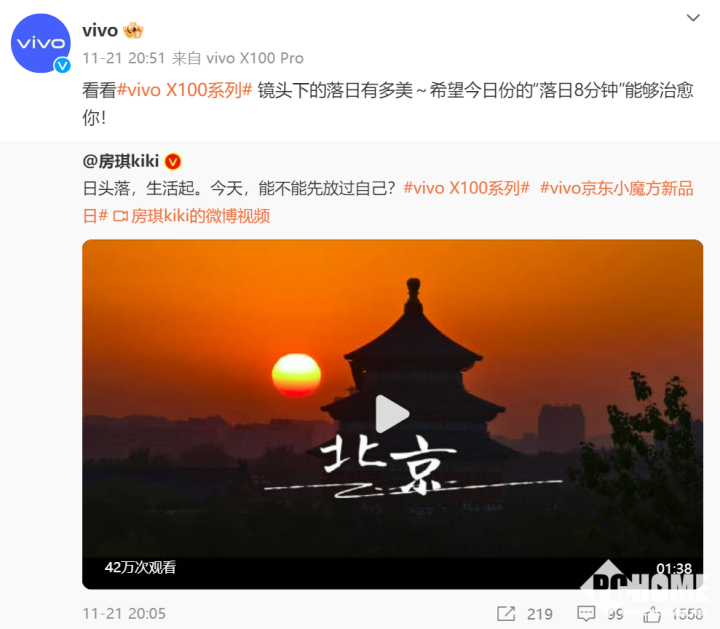
Task: Open 房琪kiki的微博视频 link
Action: point(191,215)
